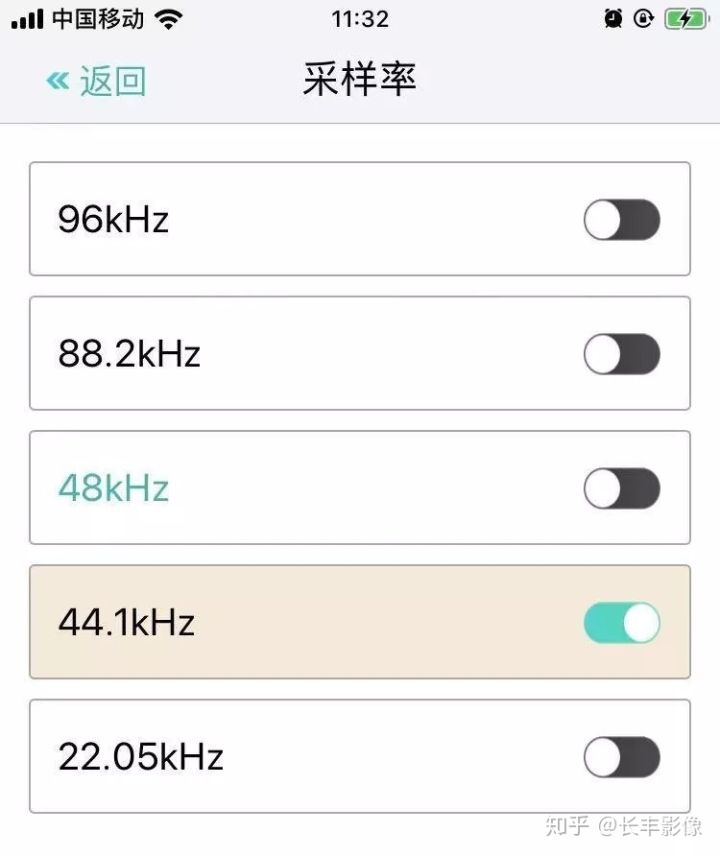Viewport: 720px width, 856px height.
Task: Toggle the 48kHz sample rate on
Action: (x=621, y=488)
